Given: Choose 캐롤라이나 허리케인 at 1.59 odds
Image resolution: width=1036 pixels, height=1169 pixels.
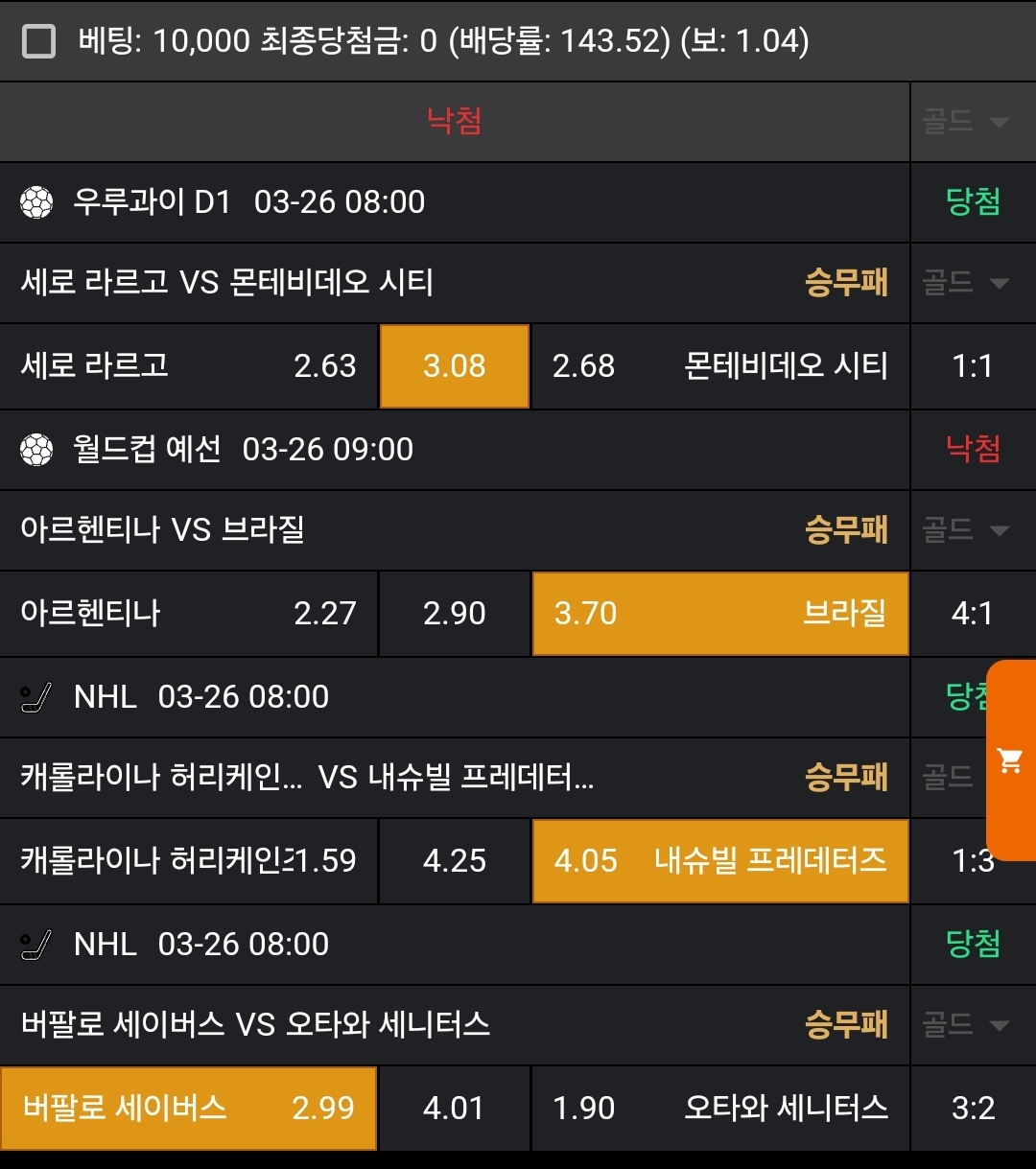Looking at the screenshot, I should pos(189,861).
